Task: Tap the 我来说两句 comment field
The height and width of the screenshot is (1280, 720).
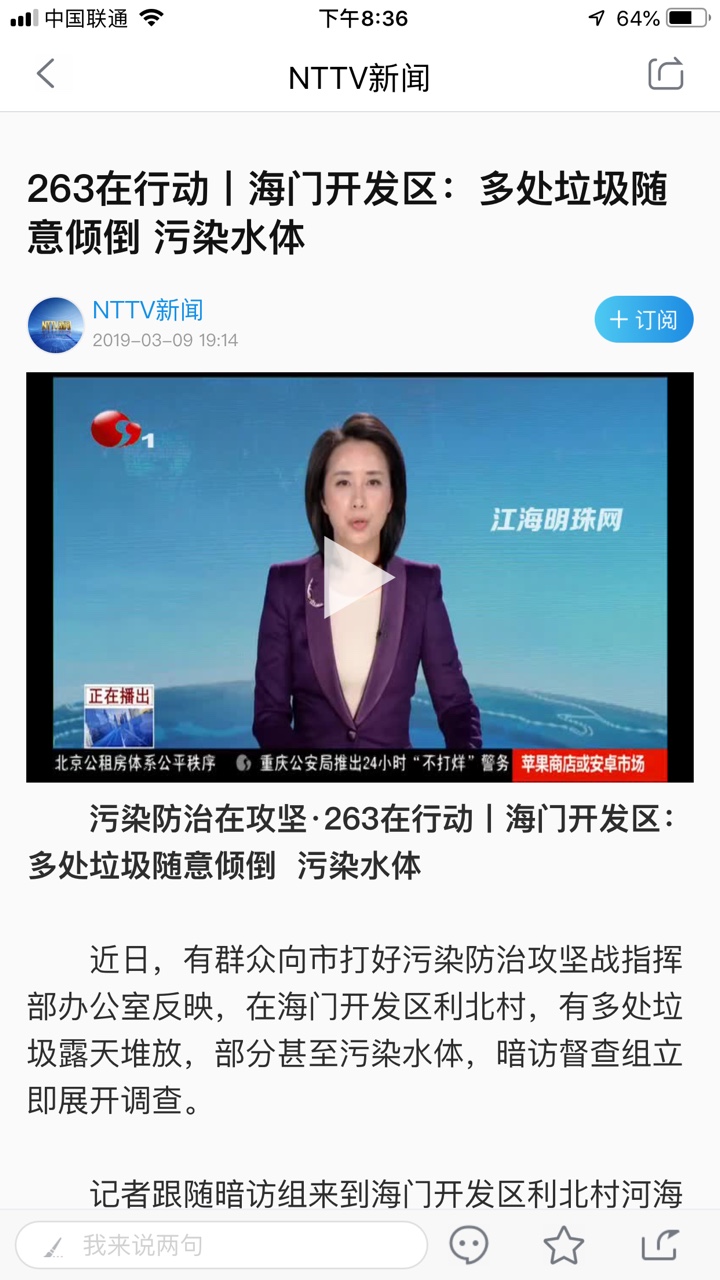Action: click(222, 1245)
